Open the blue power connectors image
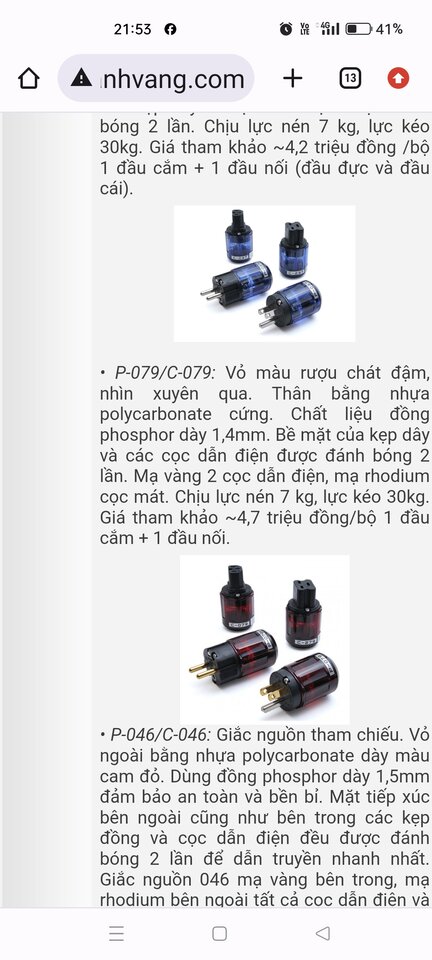 tap(264, 273)
